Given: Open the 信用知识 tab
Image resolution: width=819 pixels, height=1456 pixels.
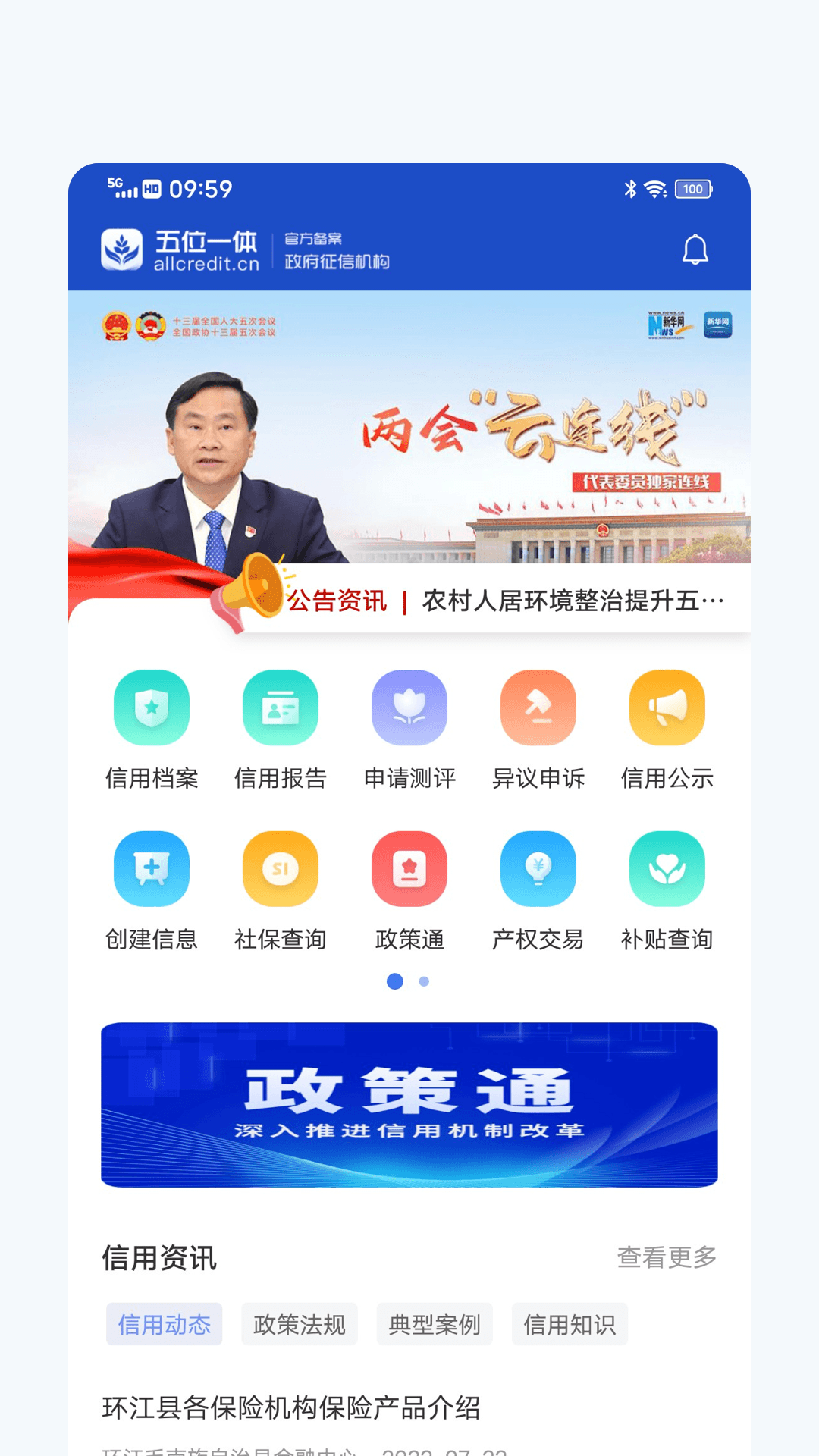Looking at the screenshot, I should click(x=570, y=1323).
